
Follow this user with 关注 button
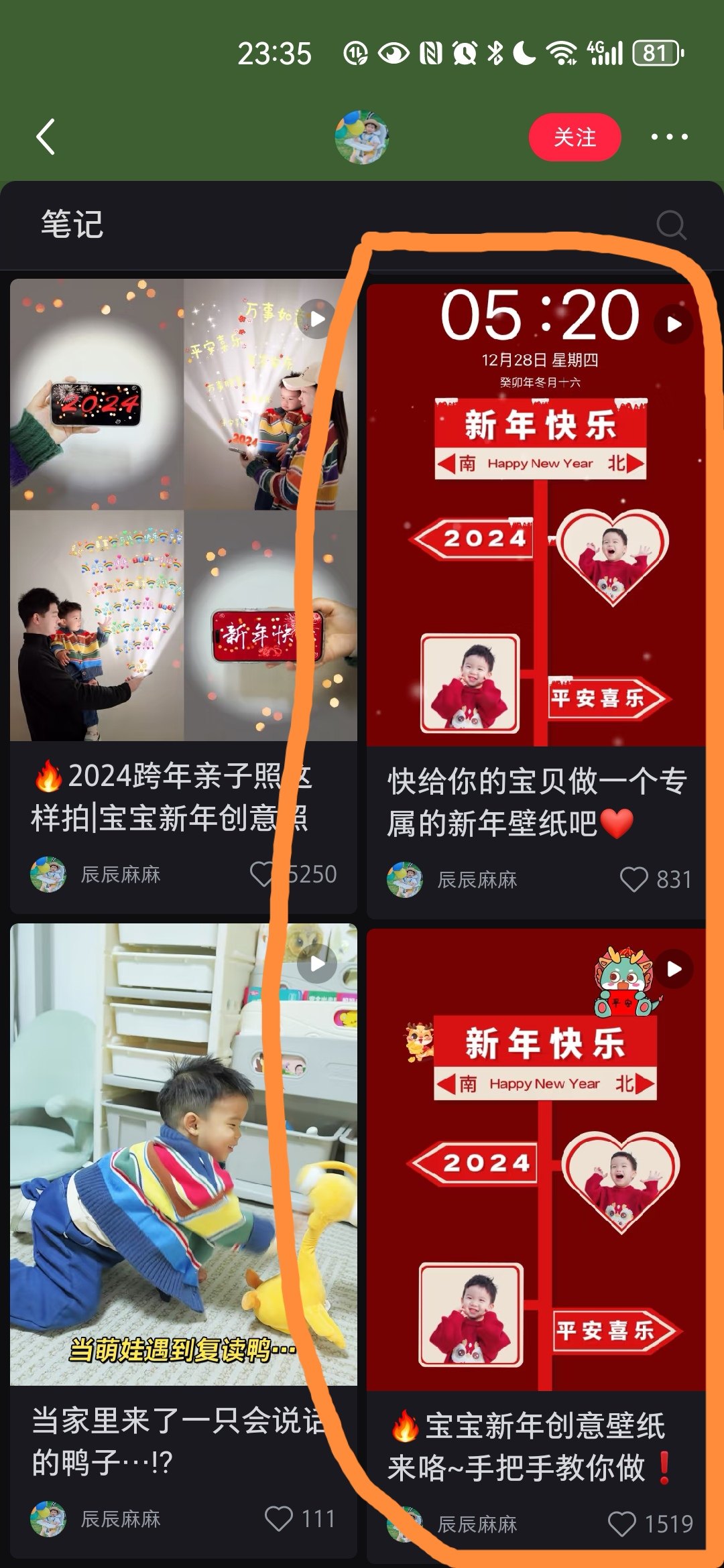coord(575,137)
